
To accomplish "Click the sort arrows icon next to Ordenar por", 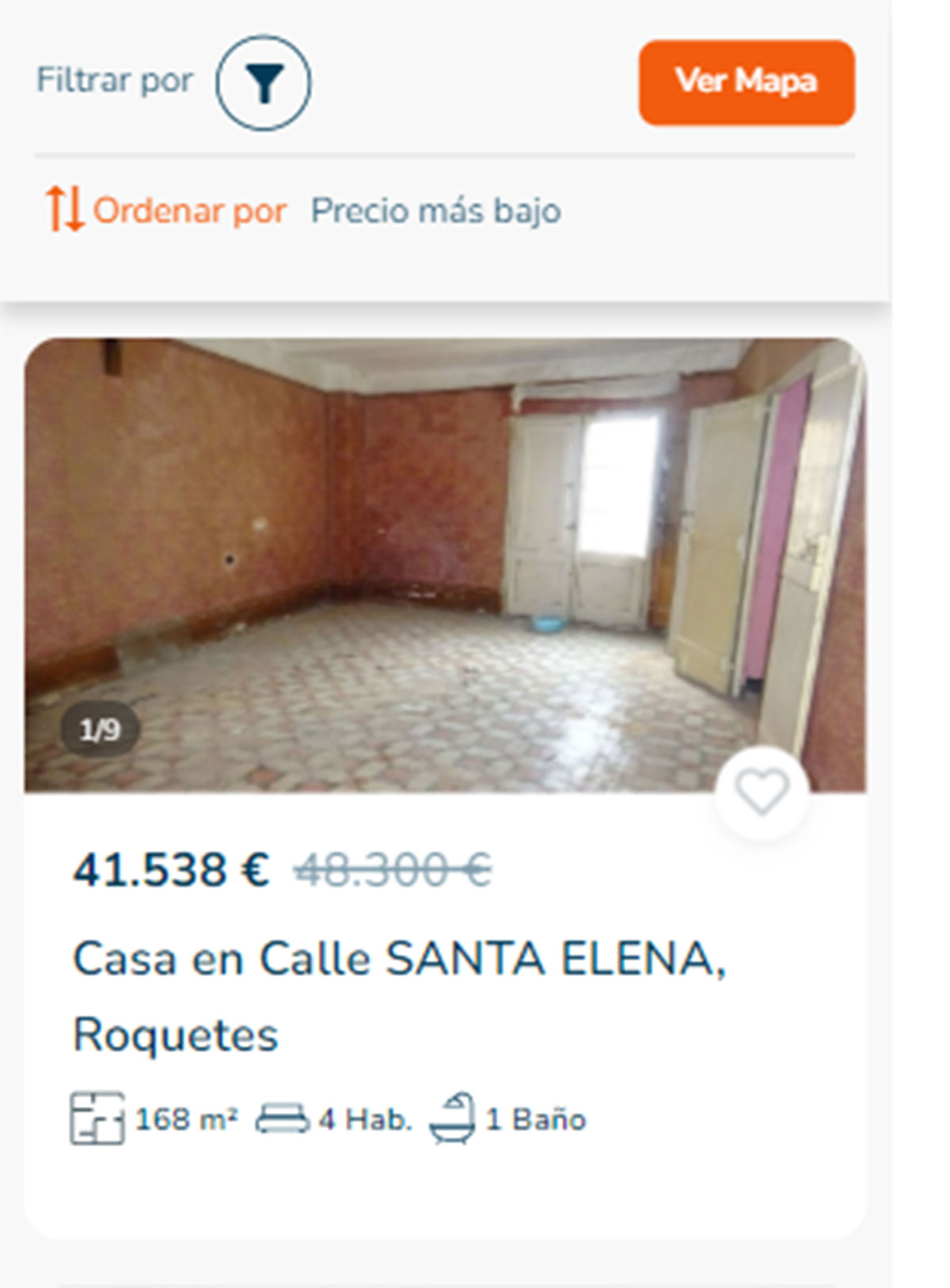I will click(x=65, y=210).
